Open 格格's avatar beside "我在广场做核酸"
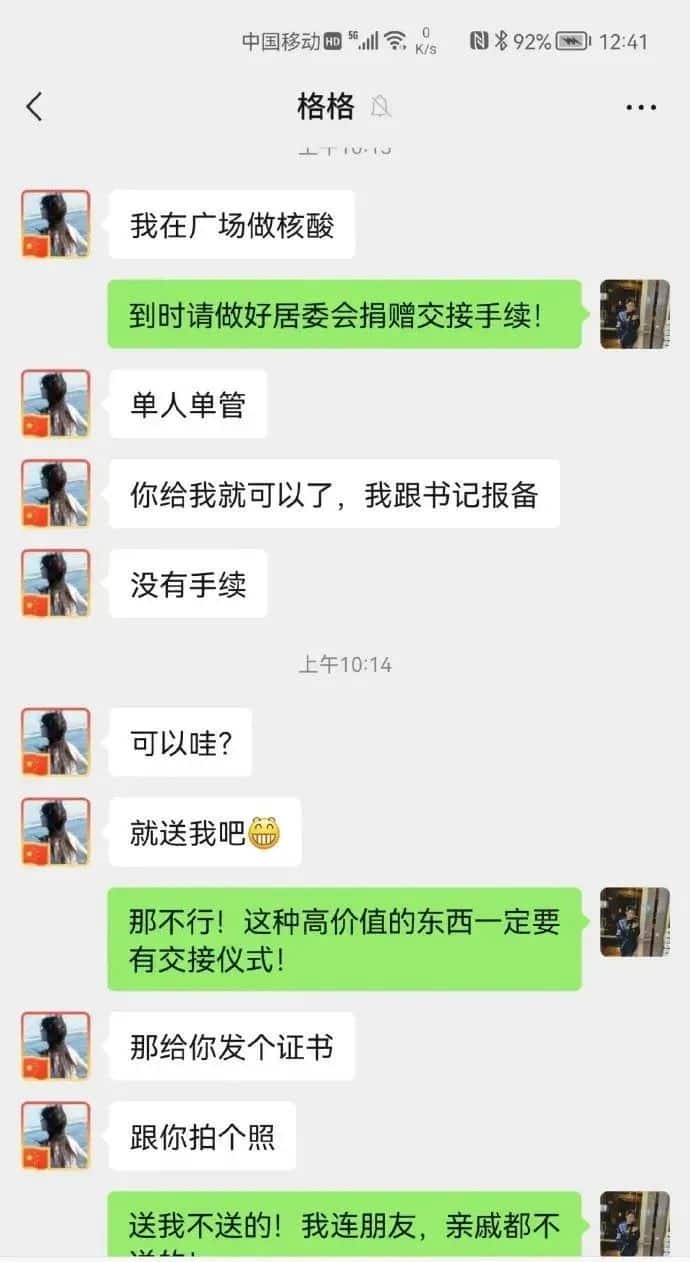Image resolution: width=690 pixels, height=1262 pixels. pos(56,224)
